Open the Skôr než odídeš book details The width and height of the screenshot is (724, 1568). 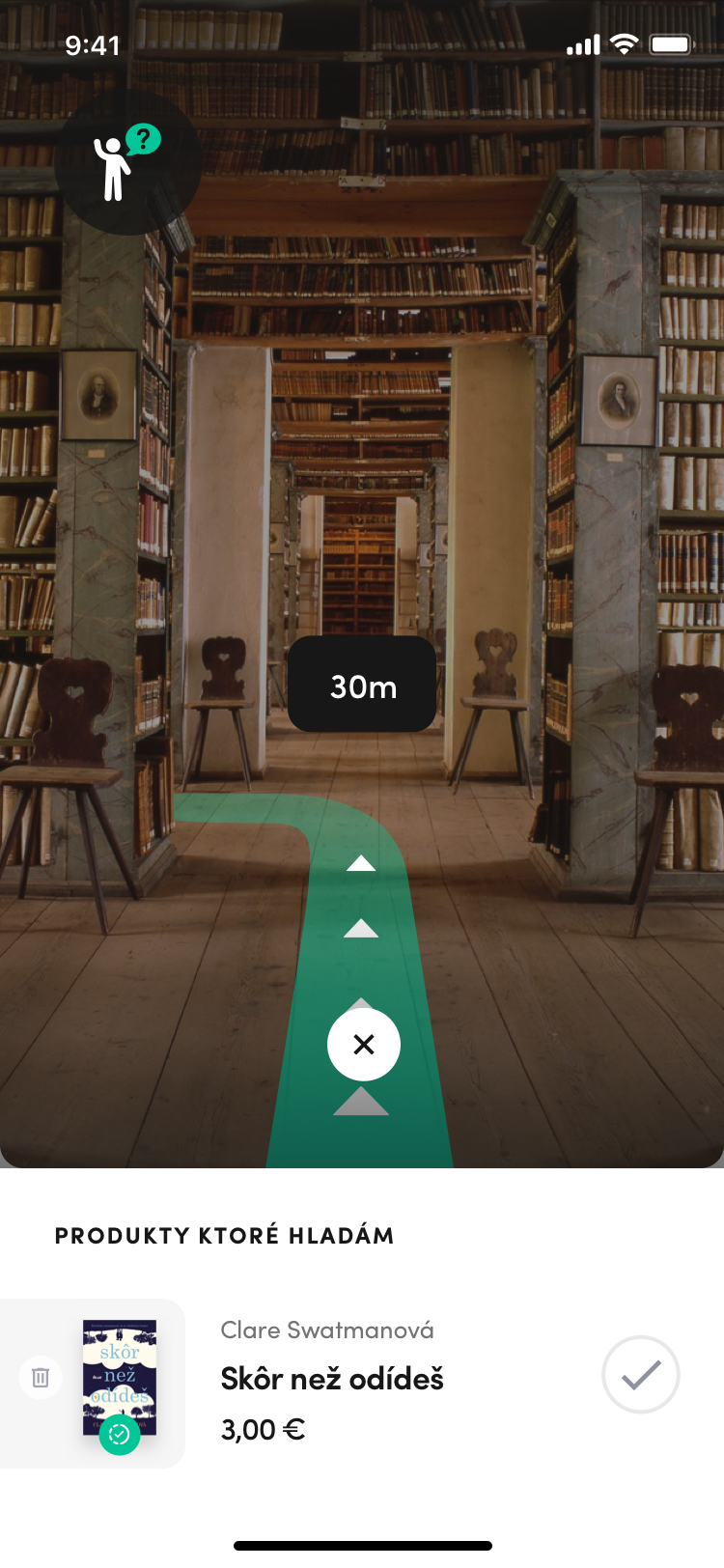click(x=331, y=1379)
